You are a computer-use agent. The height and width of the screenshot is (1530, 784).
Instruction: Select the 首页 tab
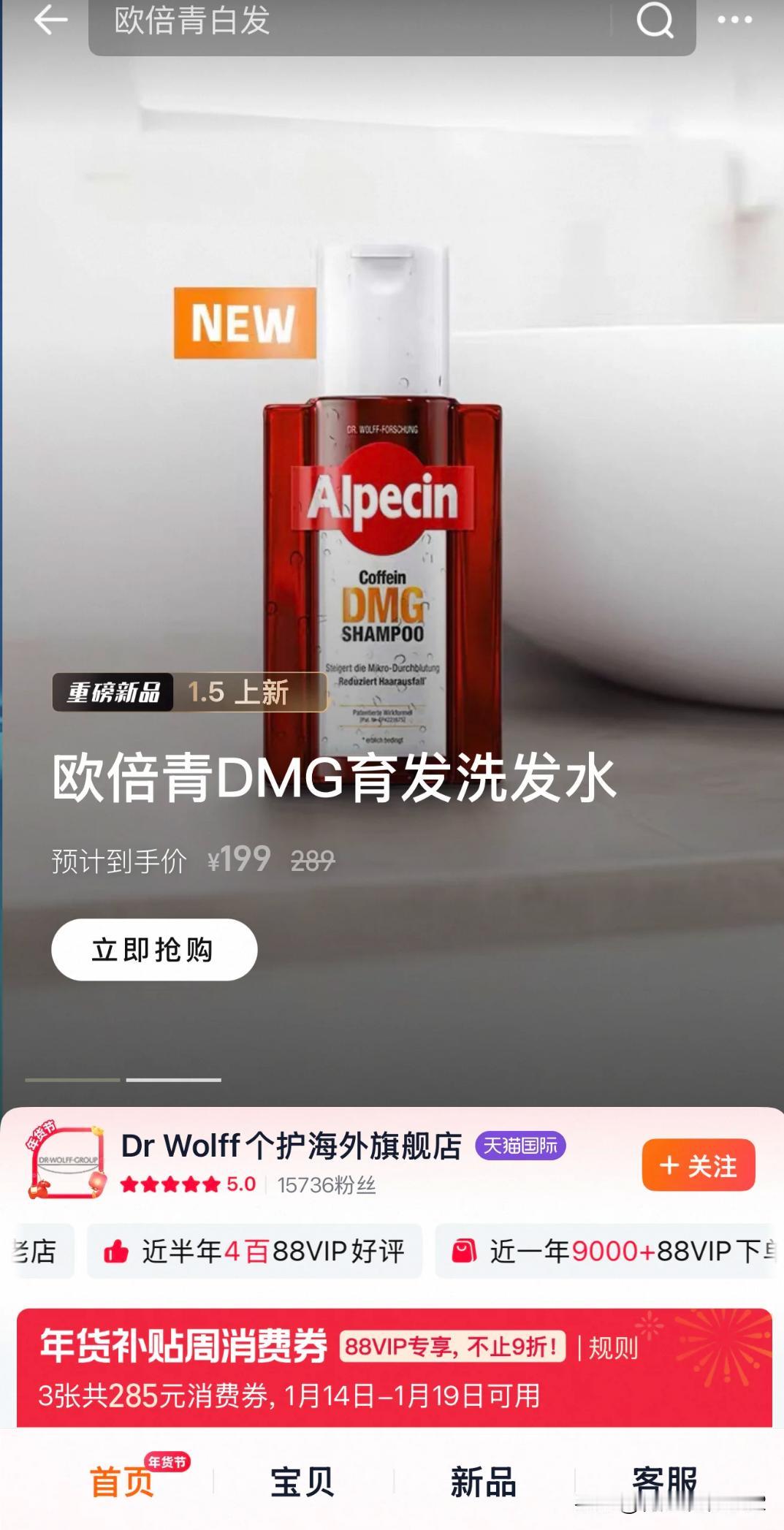[x=121, y=1481]
